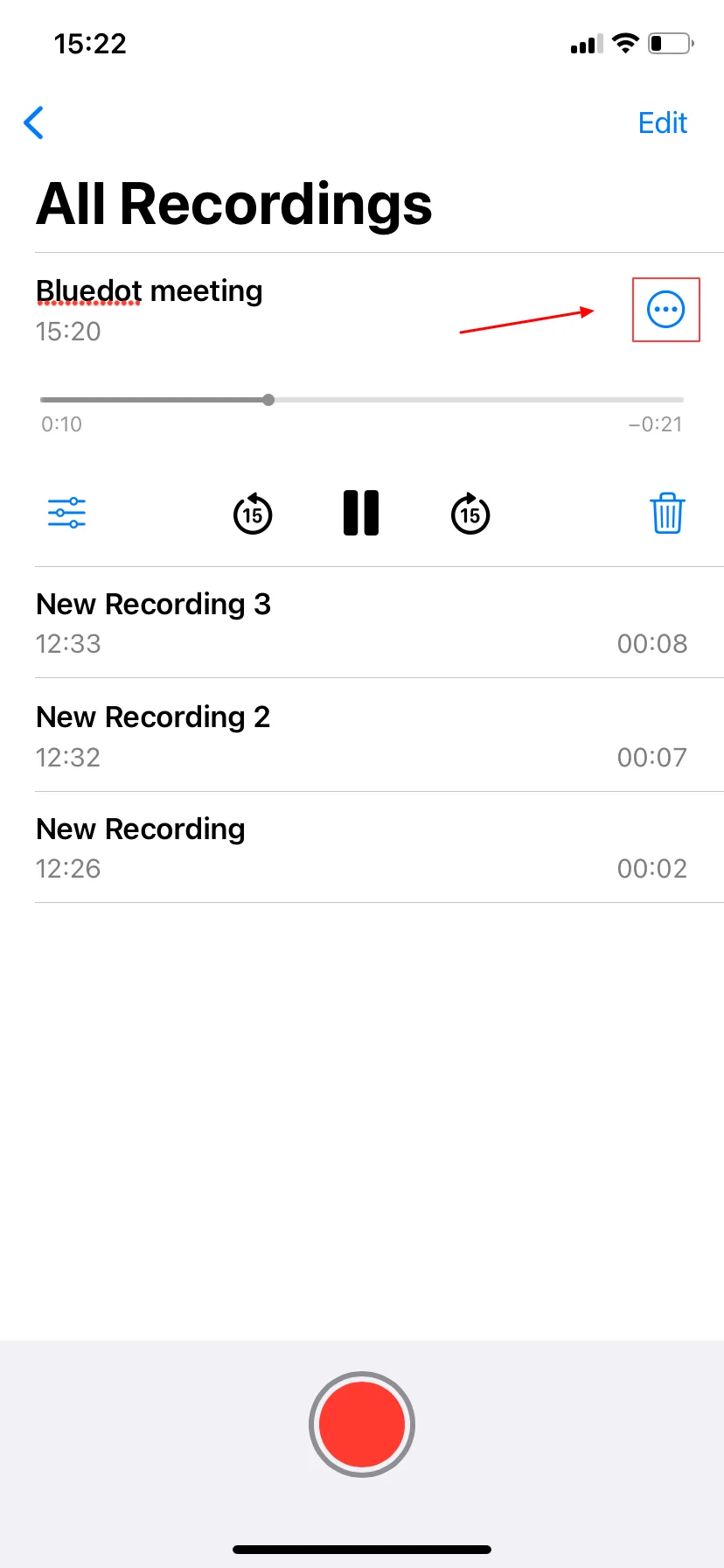Tap Edit in the top right

point(662,122)
